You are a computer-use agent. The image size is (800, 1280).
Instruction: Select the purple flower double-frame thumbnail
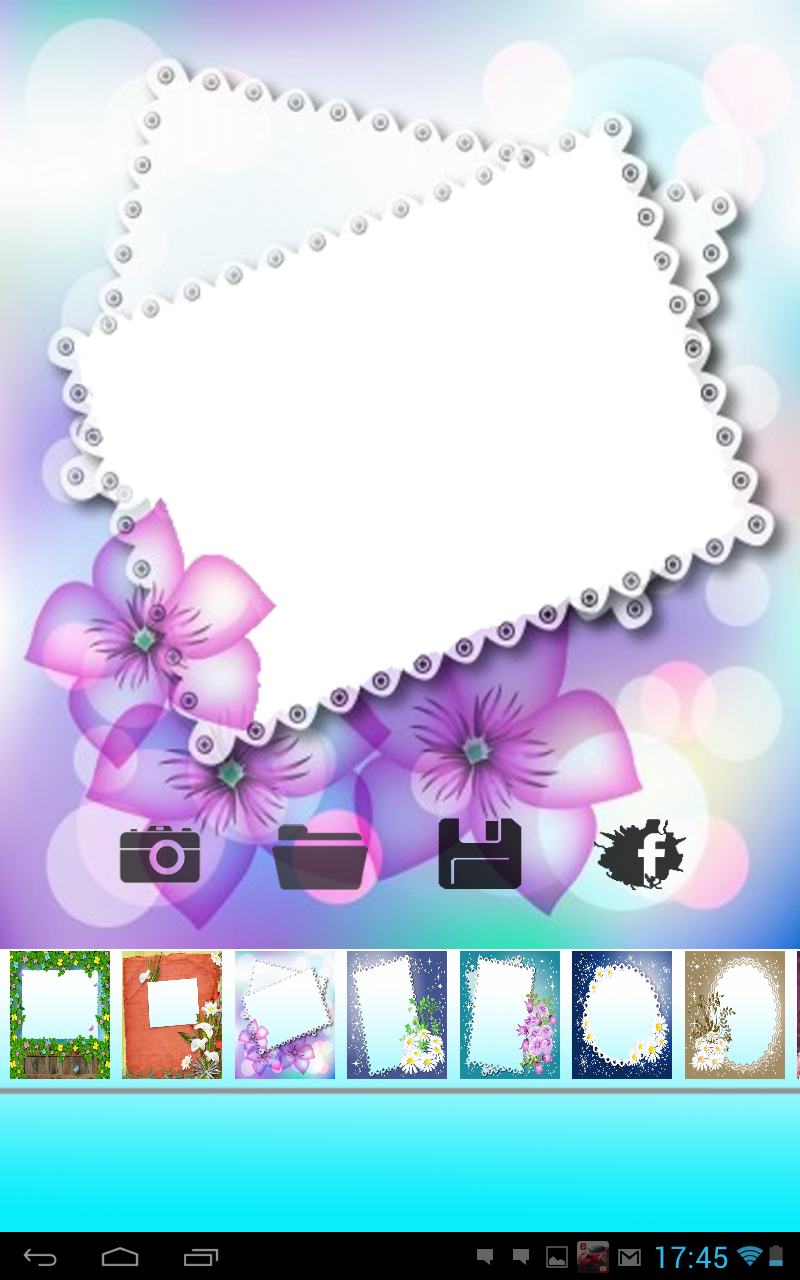285,1014
